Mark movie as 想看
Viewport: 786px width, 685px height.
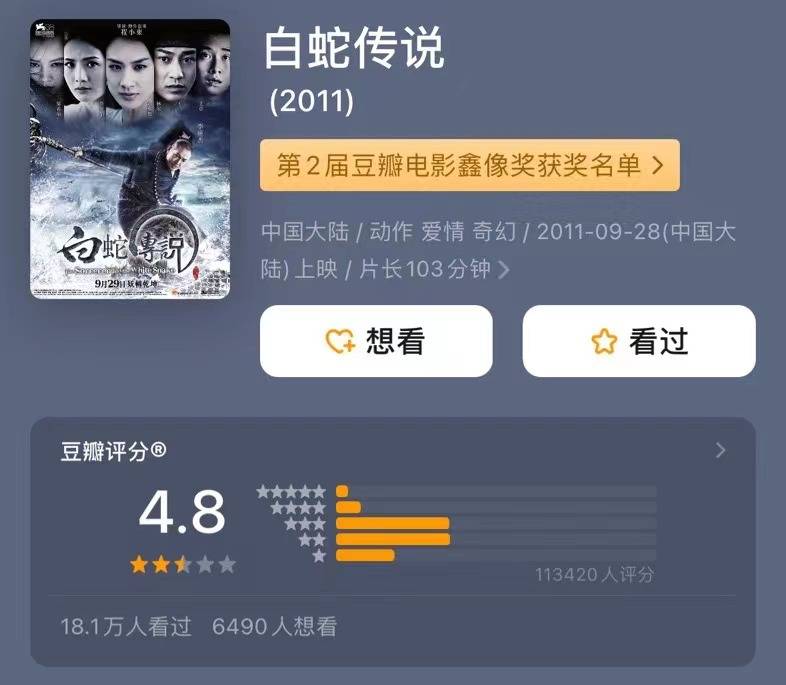[376, 341]
